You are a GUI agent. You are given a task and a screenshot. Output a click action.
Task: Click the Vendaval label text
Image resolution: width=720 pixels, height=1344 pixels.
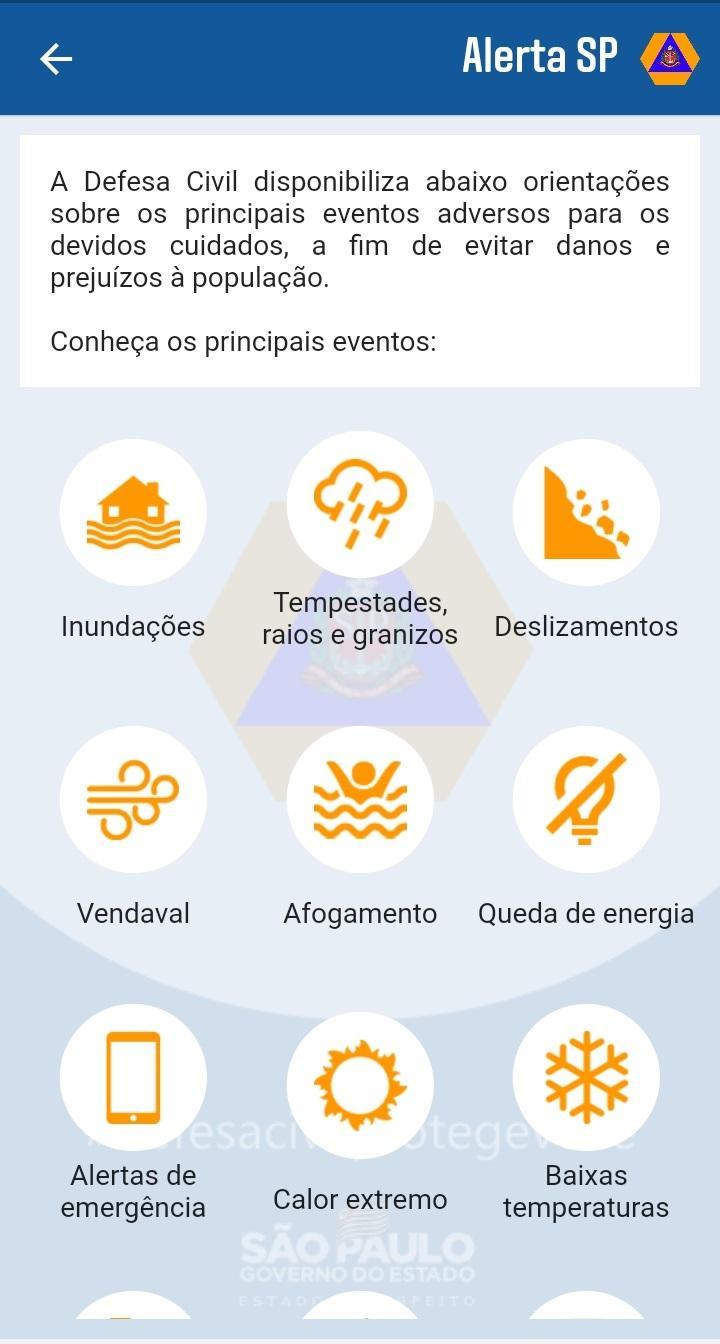[x=133, y=913]
